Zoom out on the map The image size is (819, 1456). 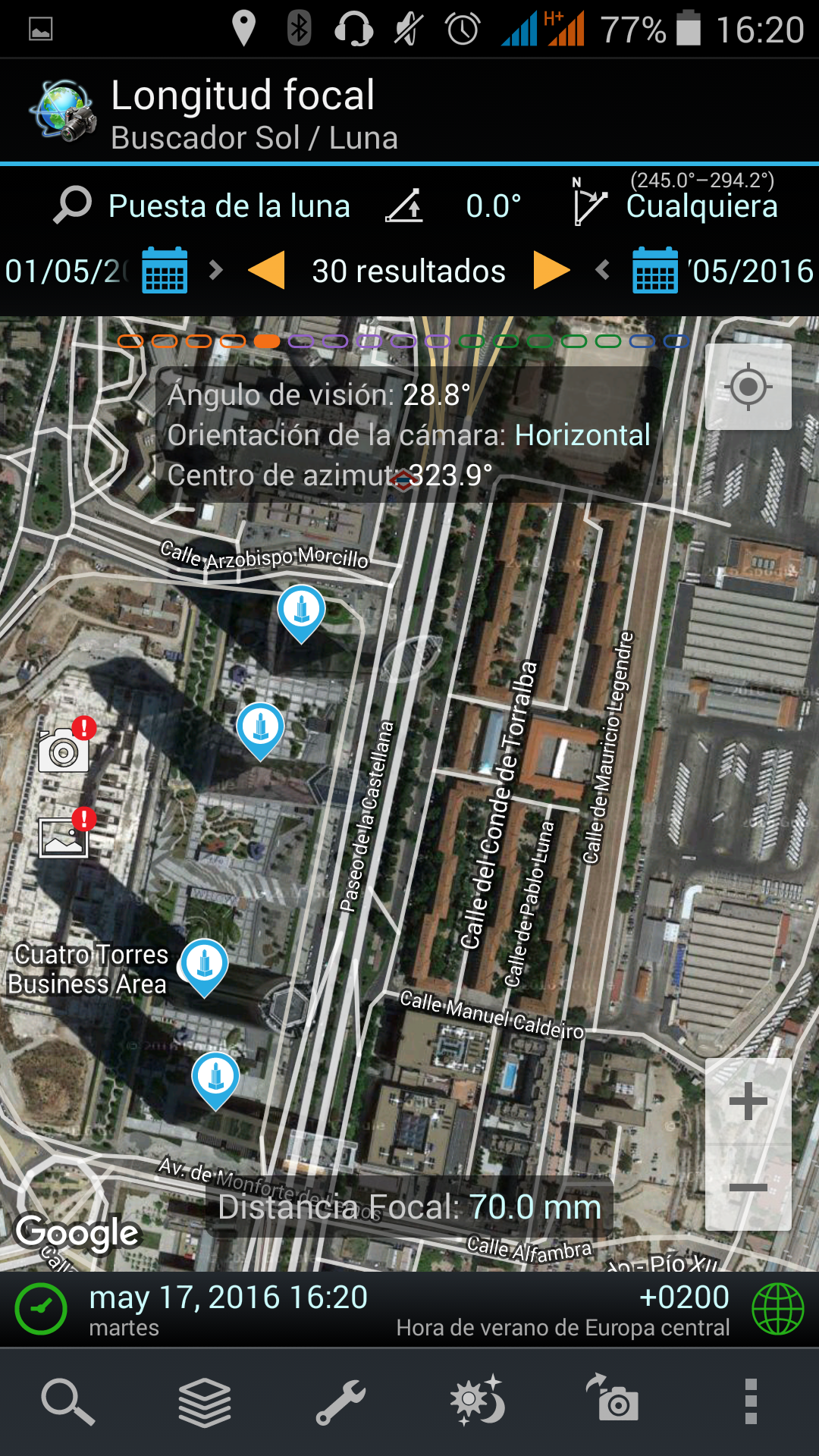point(748,1188)
